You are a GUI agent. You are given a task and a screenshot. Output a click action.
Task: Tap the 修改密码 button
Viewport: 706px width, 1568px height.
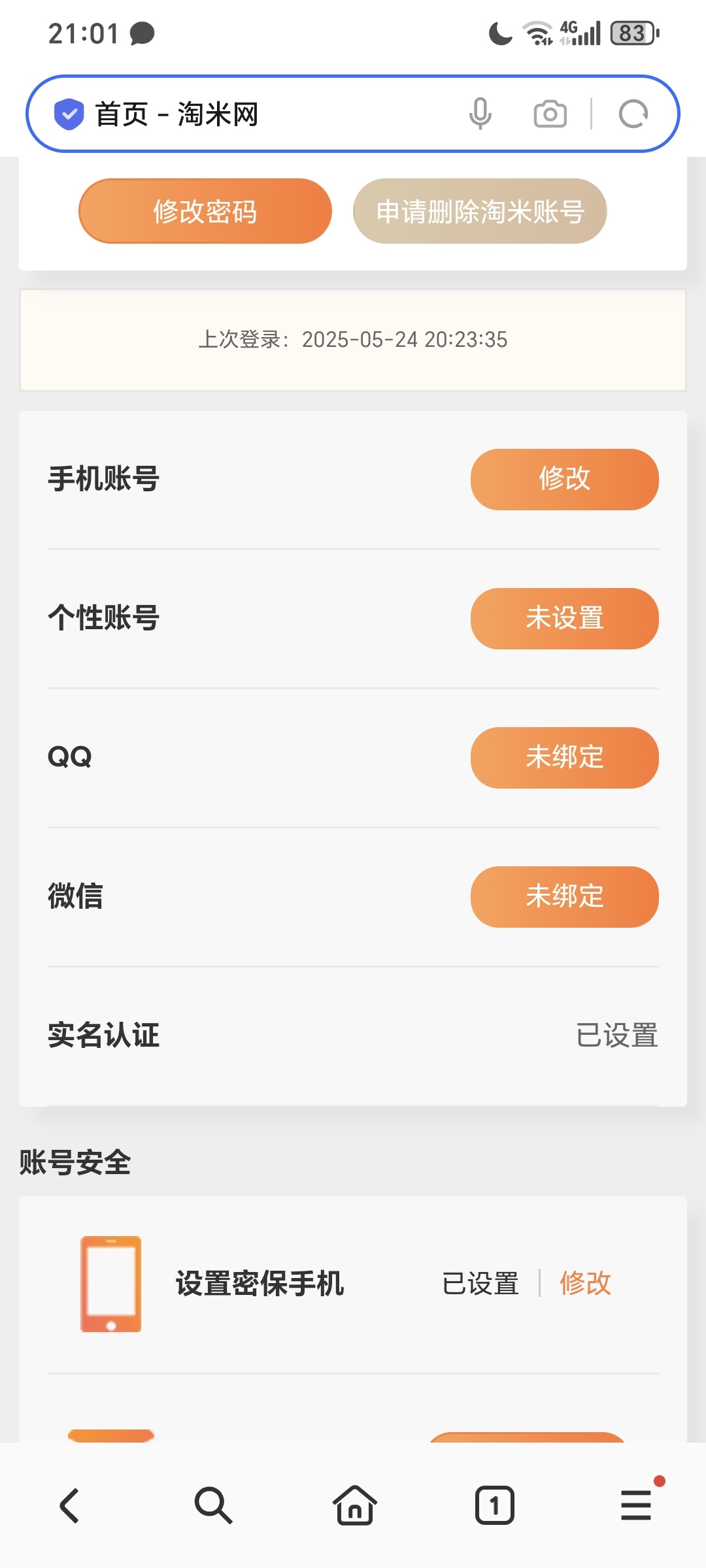coord(205,211)
